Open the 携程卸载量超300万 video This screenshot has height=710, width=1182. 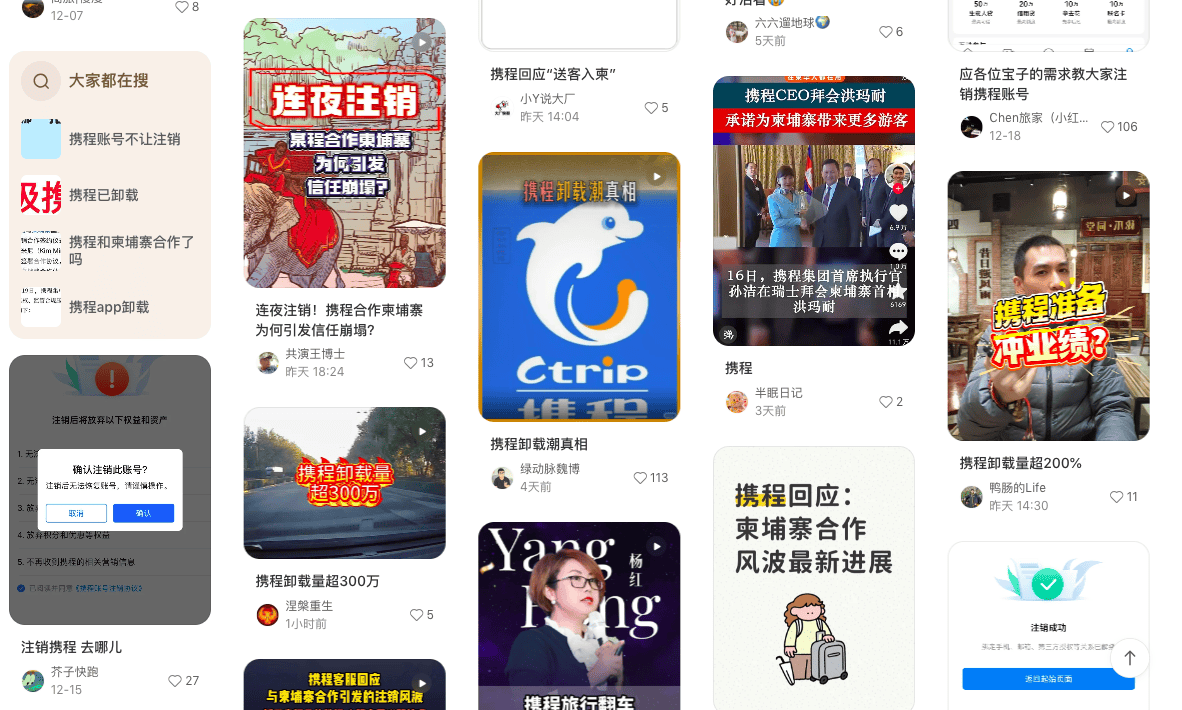[344, 483]
